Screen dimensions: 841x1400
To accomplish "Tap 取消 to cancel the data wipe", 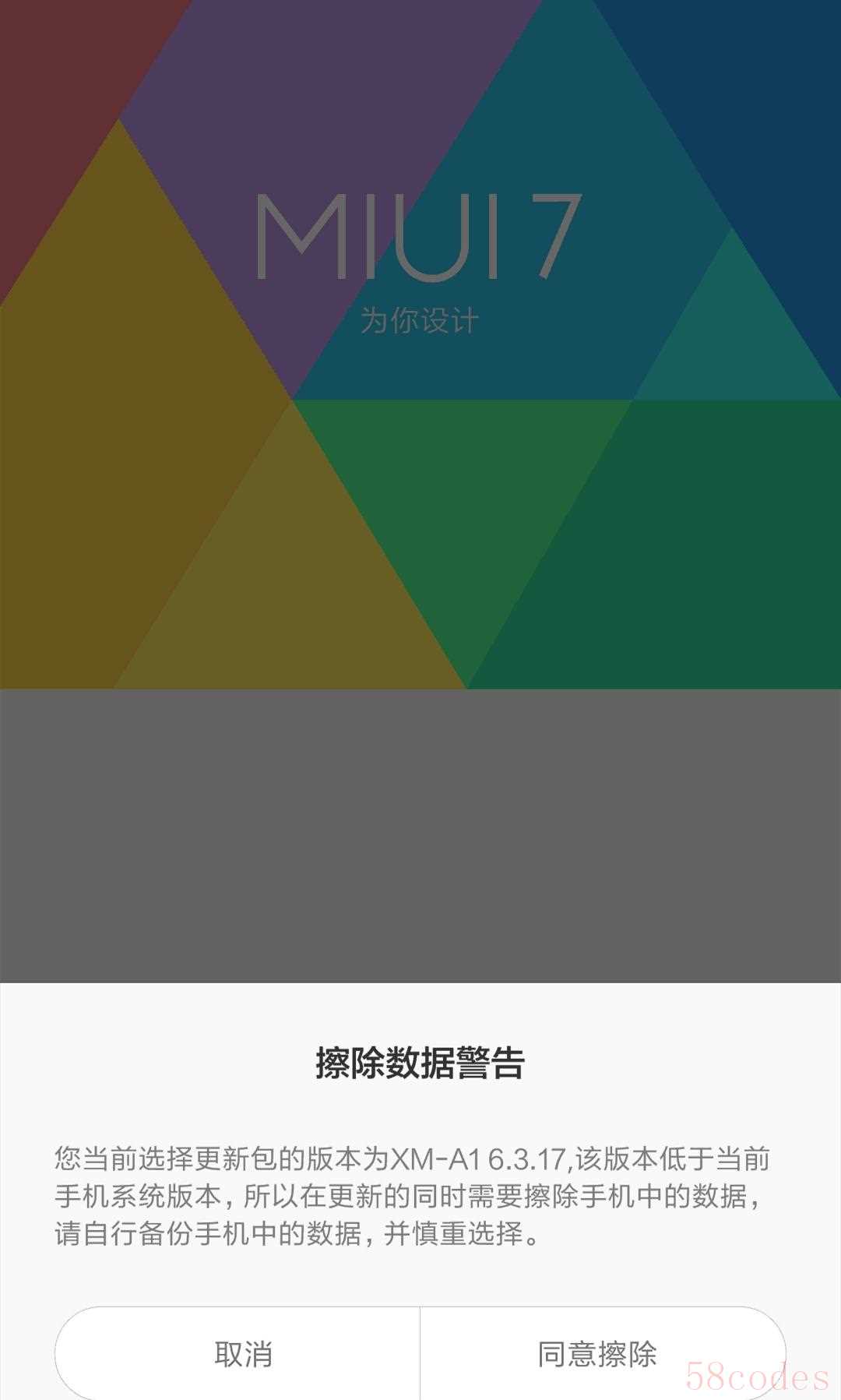I will (242, 1354).
